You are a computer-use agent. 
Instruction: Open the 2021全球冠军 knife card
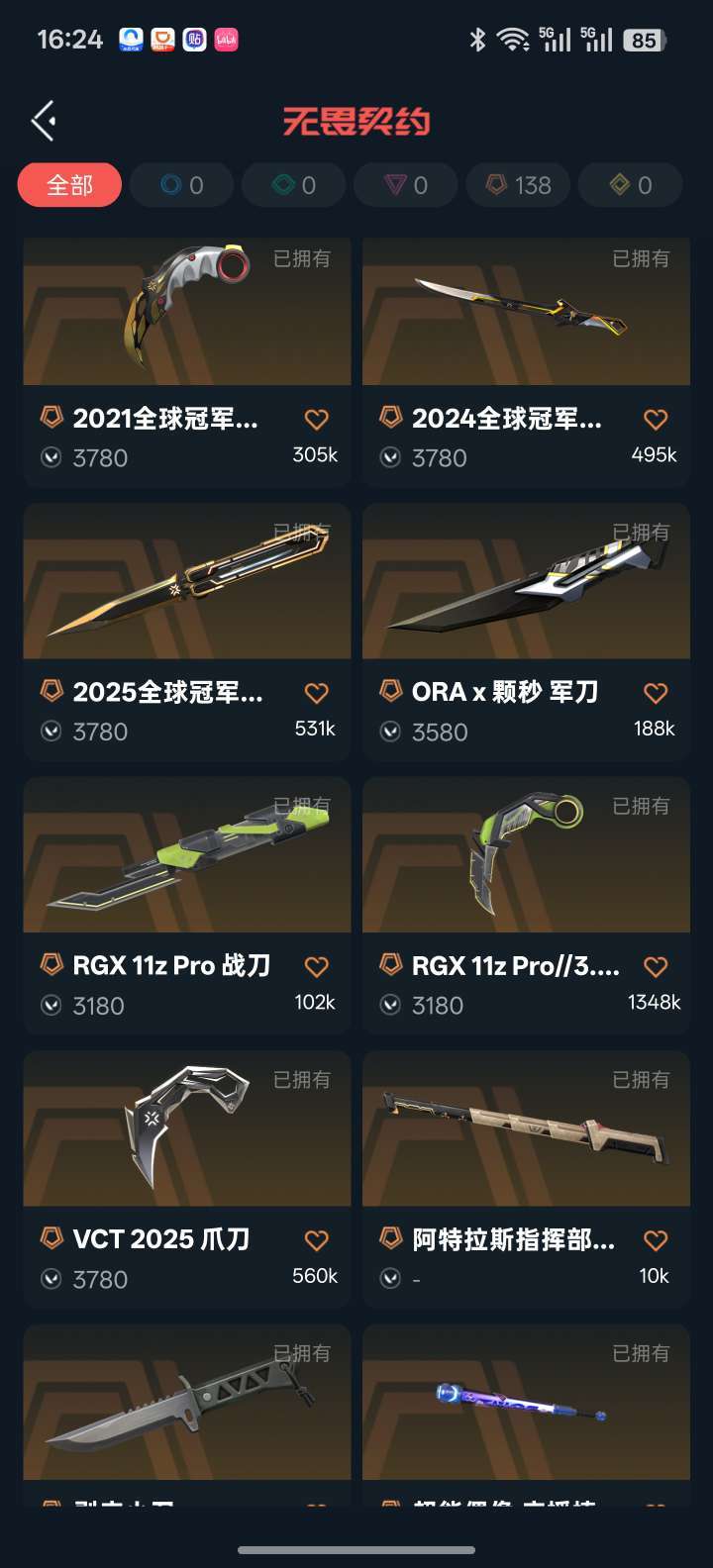(x=187, y=360)
